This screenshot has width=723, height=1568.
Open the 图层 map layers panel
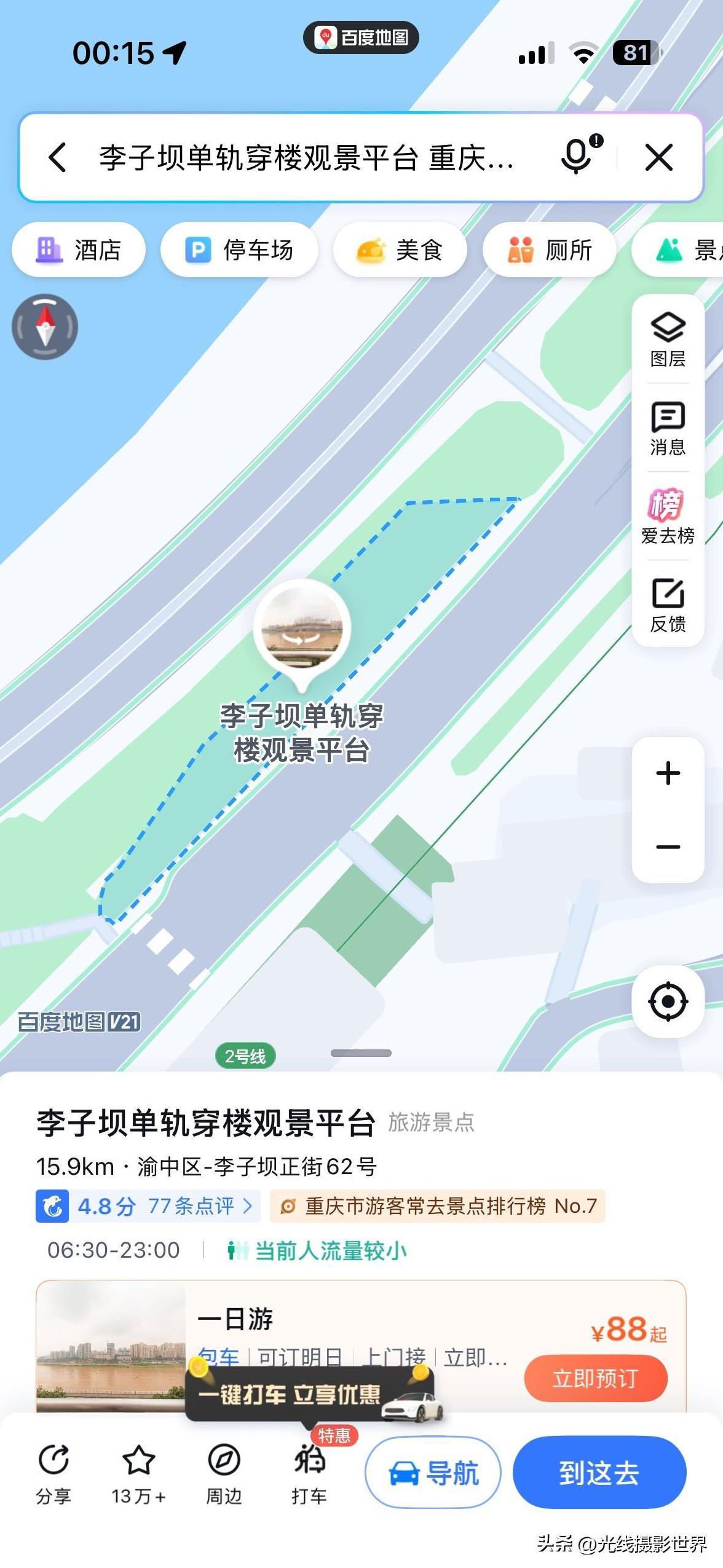click(668, 339)
